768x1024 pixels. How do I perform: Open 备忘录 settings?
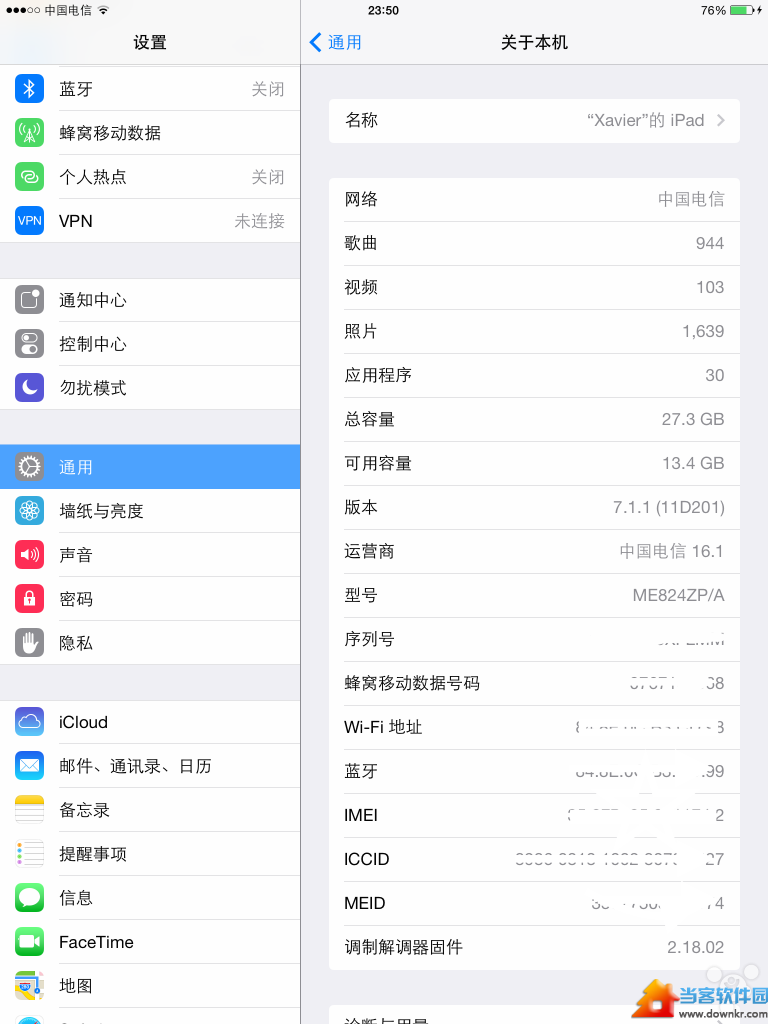tap(150, 810)
